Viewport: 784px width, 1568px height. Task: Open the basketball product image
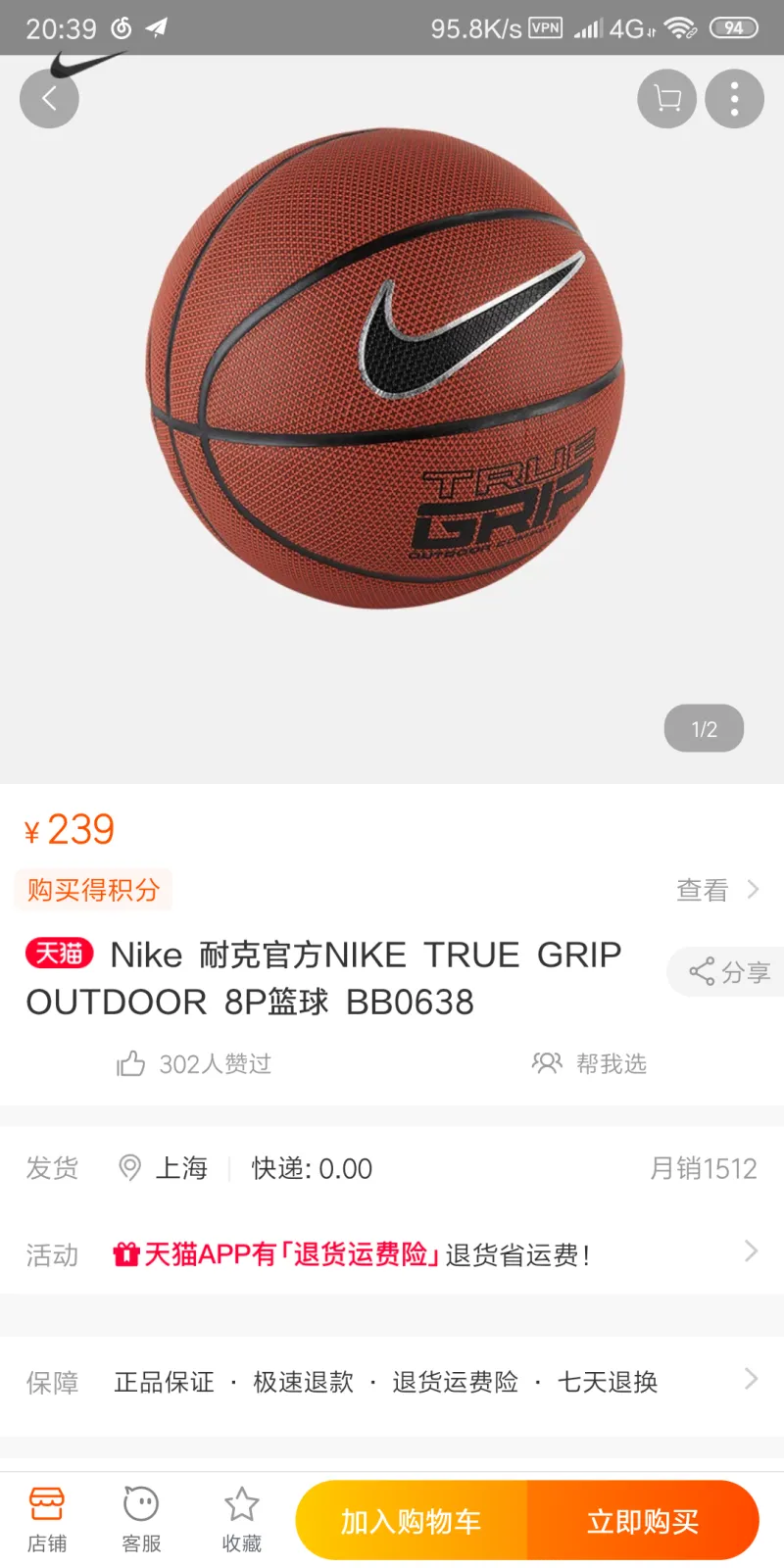click(x=386, y=370)
